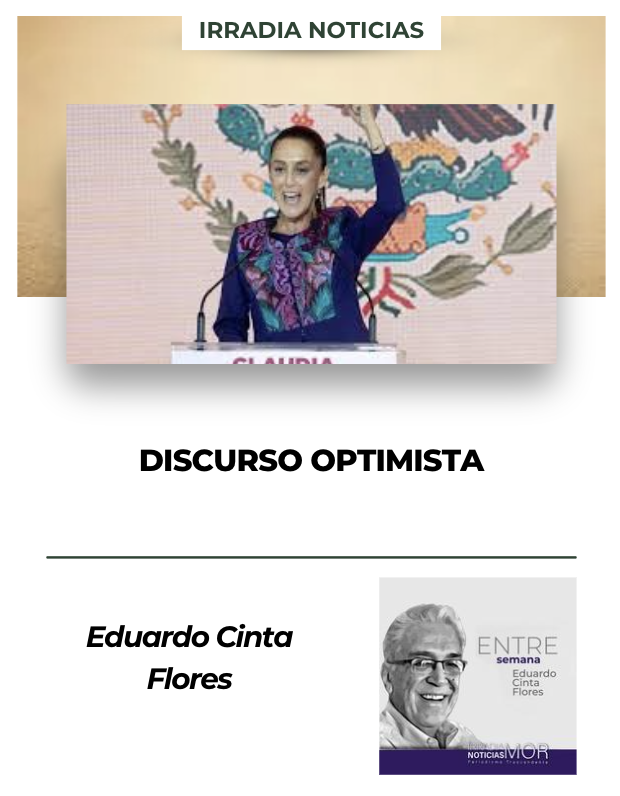Open the Irradia Noticias category tag

(x=311, y=31)
